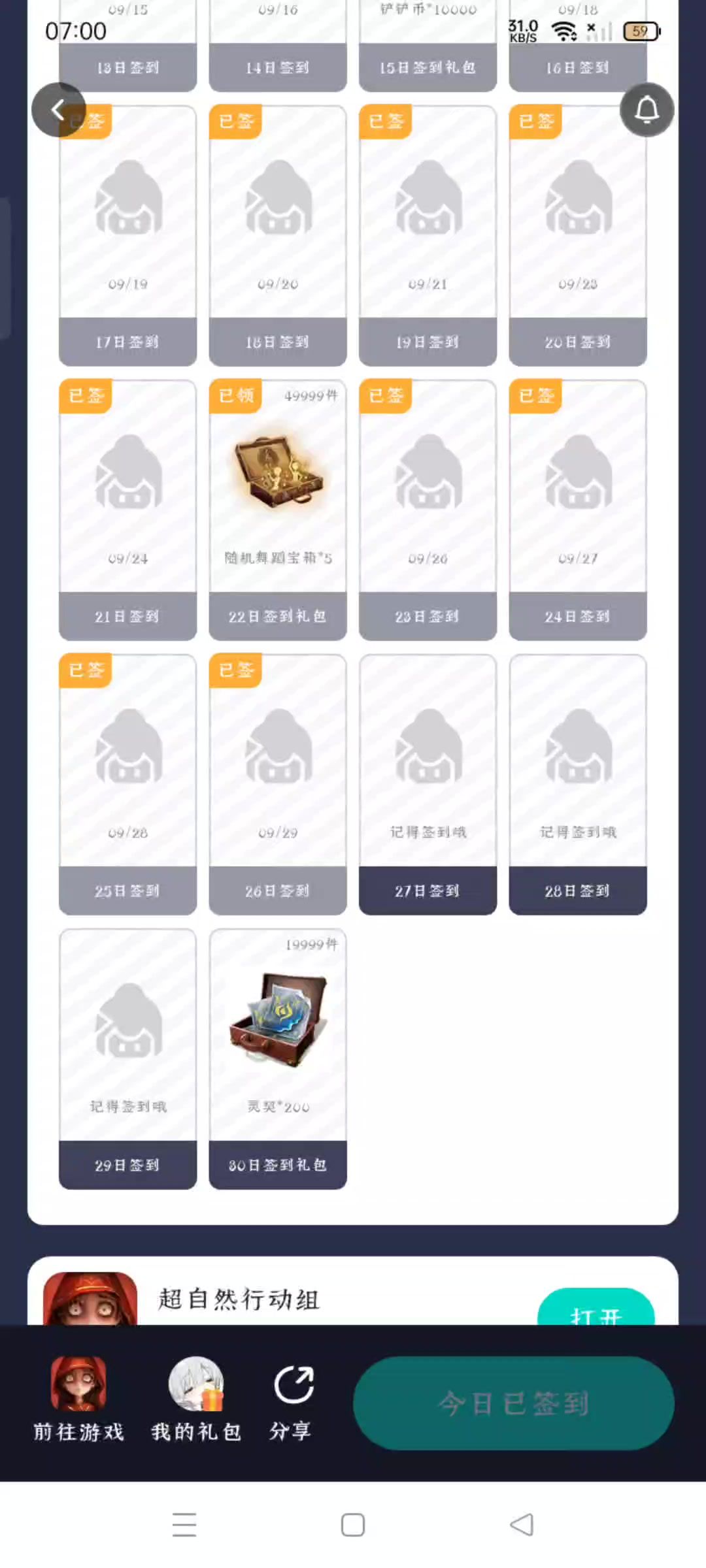The height and width of the screenshot is (1568, 706).
Task: Tap the 27日签到 card
Action: (x=428, y=784)
